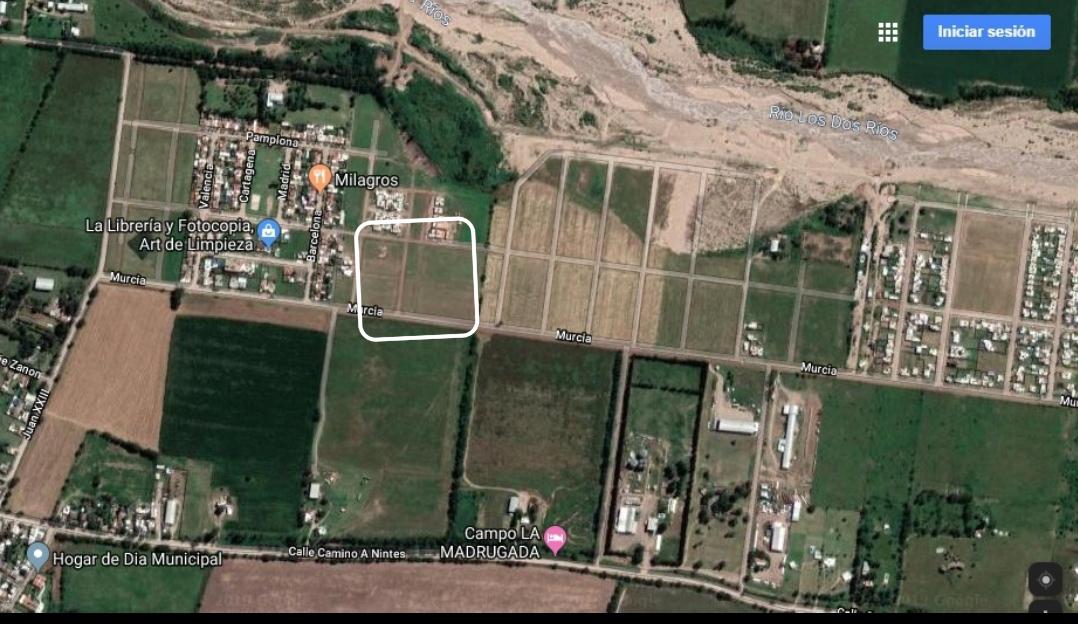Center map on my location
This screenshot has width=1078, height=624.
pos(1045,580)
